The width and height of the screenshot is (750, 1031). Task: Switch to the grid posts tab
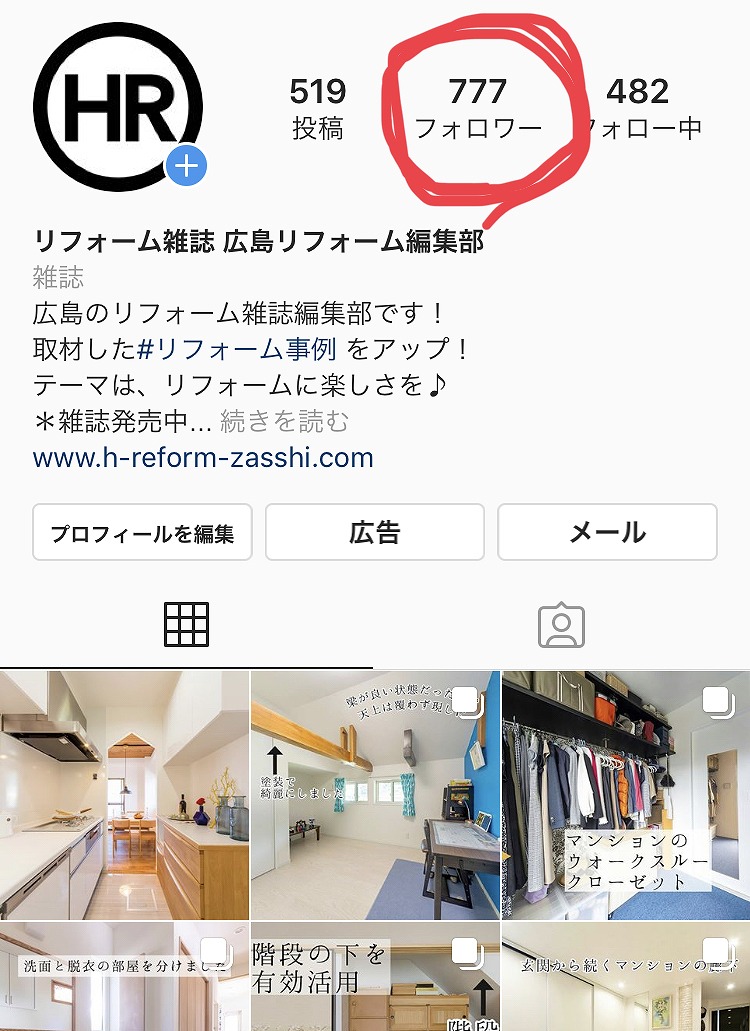pyautogui.click(x=186, y=626)
